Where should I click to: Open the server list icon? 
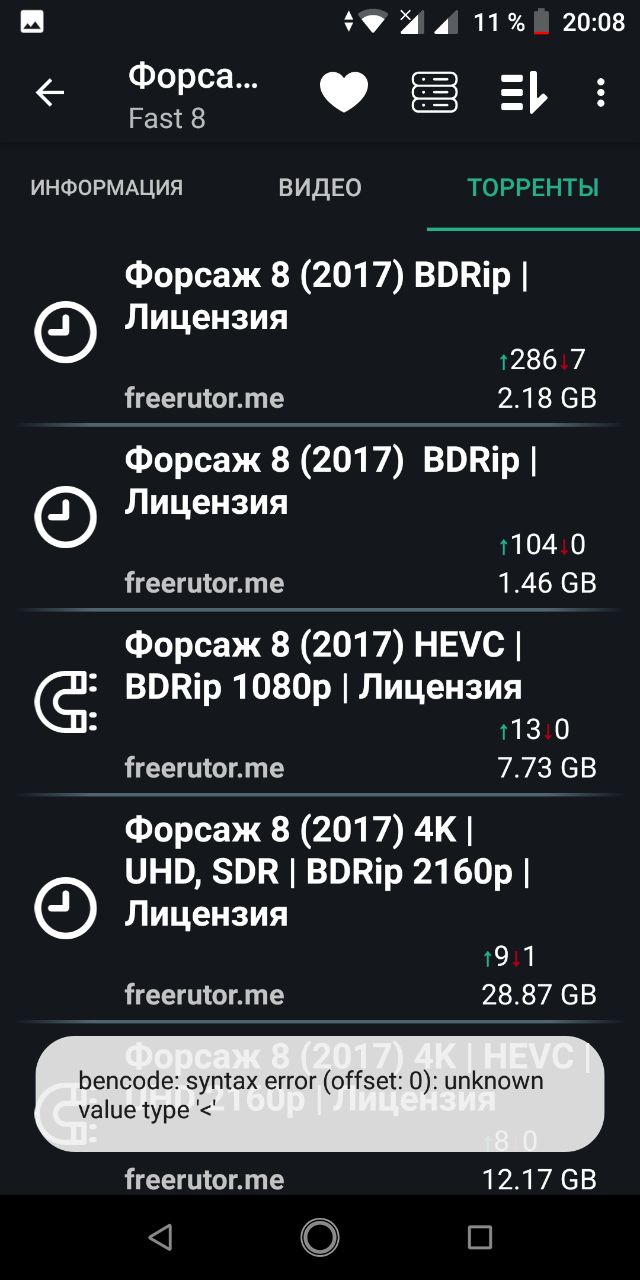pos(435,93)
